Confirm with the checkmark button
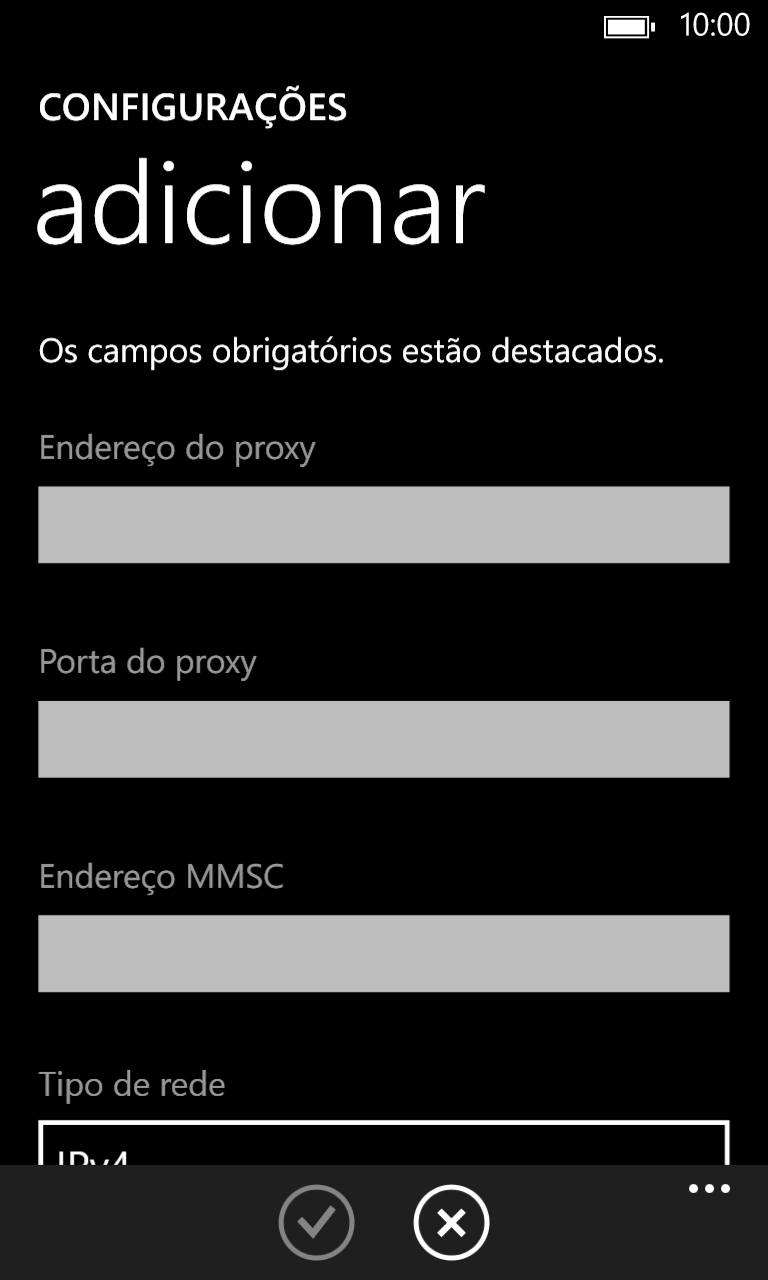768x1280 pixels. click(x=316, y=1222)
